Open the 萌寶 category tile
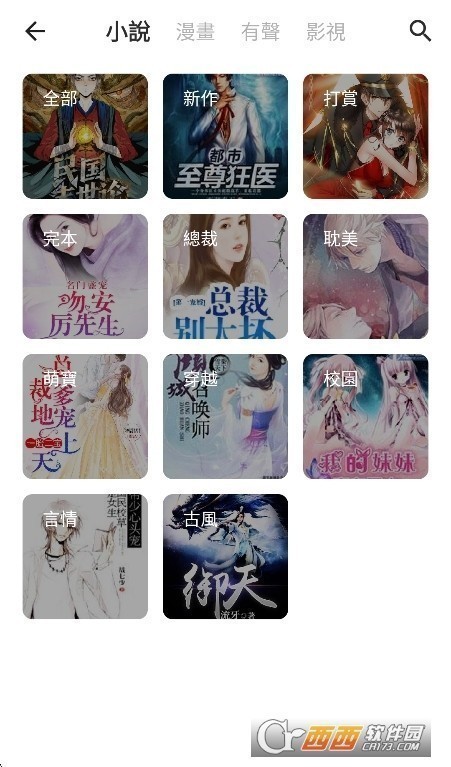 pyautogui.click(x=85, y=416)
